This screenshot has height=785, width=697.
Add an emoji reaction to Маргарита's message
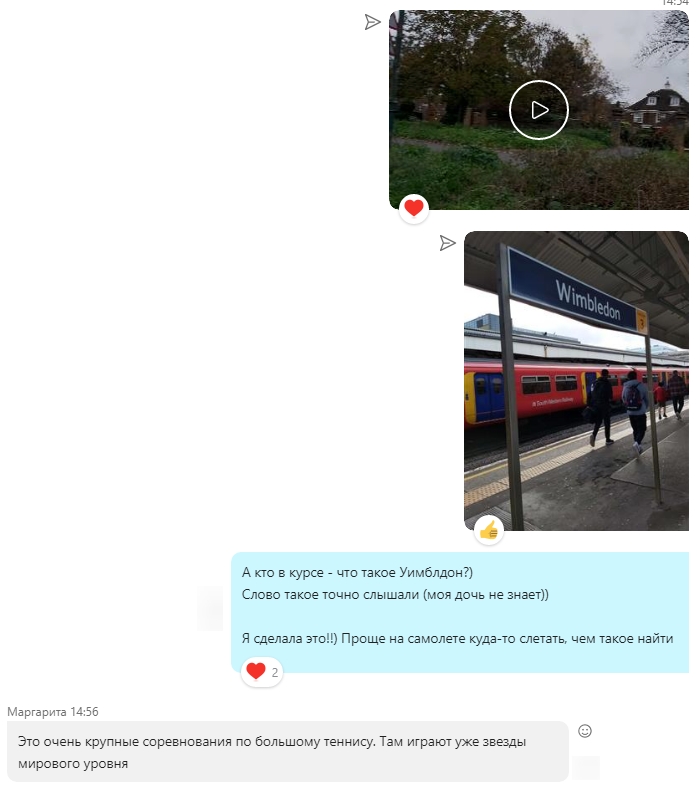coord(585,731)
